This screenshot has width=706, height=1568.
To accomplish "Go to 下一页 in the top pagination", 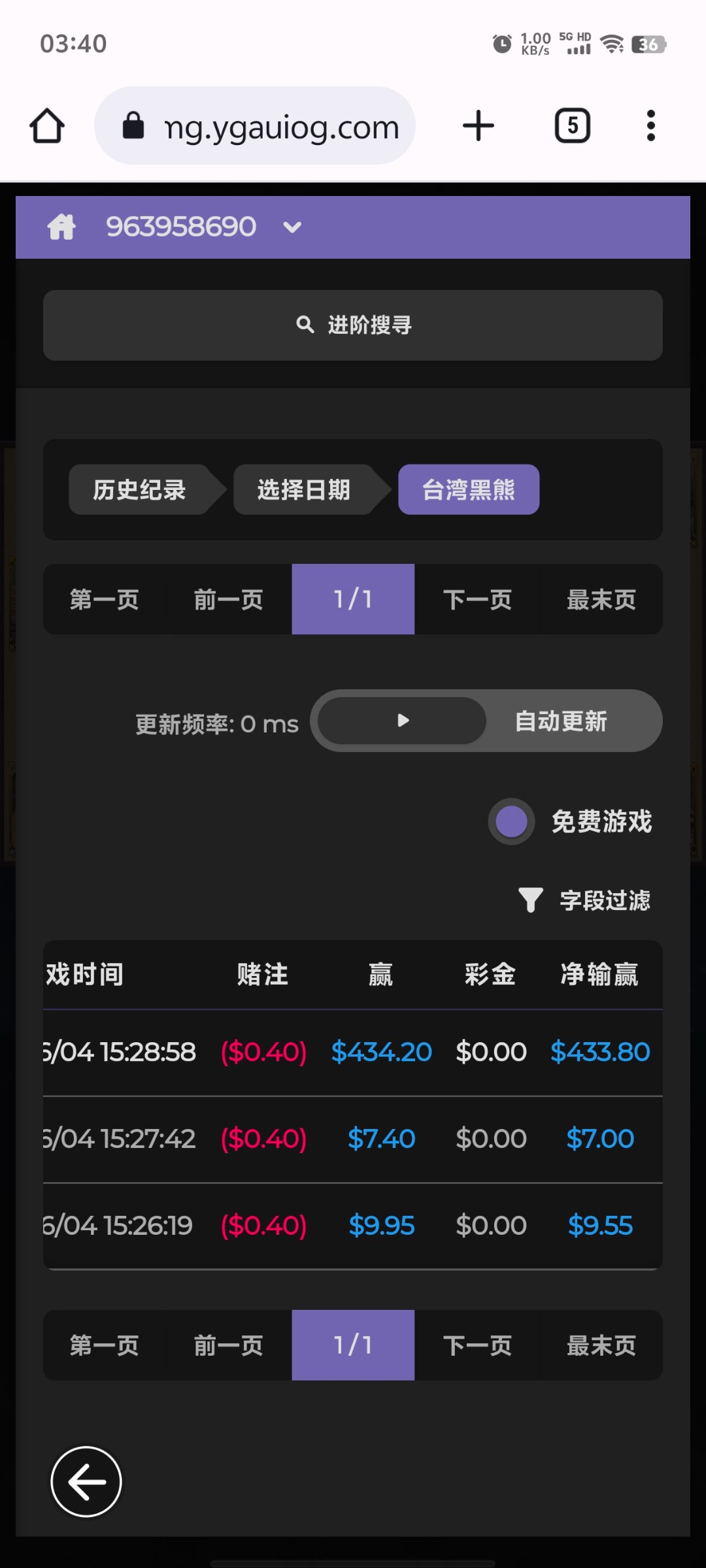I will [x=477, y=599].
